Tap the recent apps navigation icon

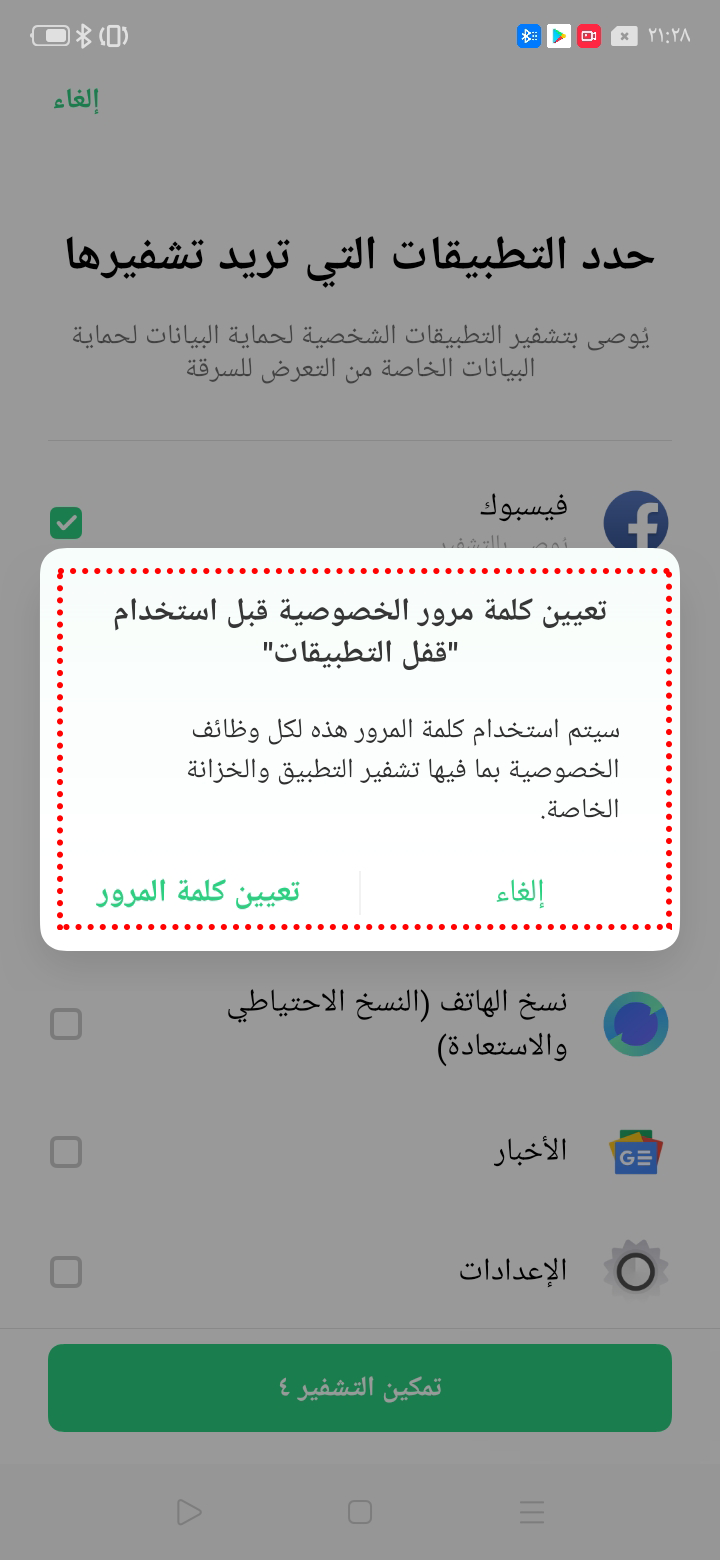coord(531,1512)
